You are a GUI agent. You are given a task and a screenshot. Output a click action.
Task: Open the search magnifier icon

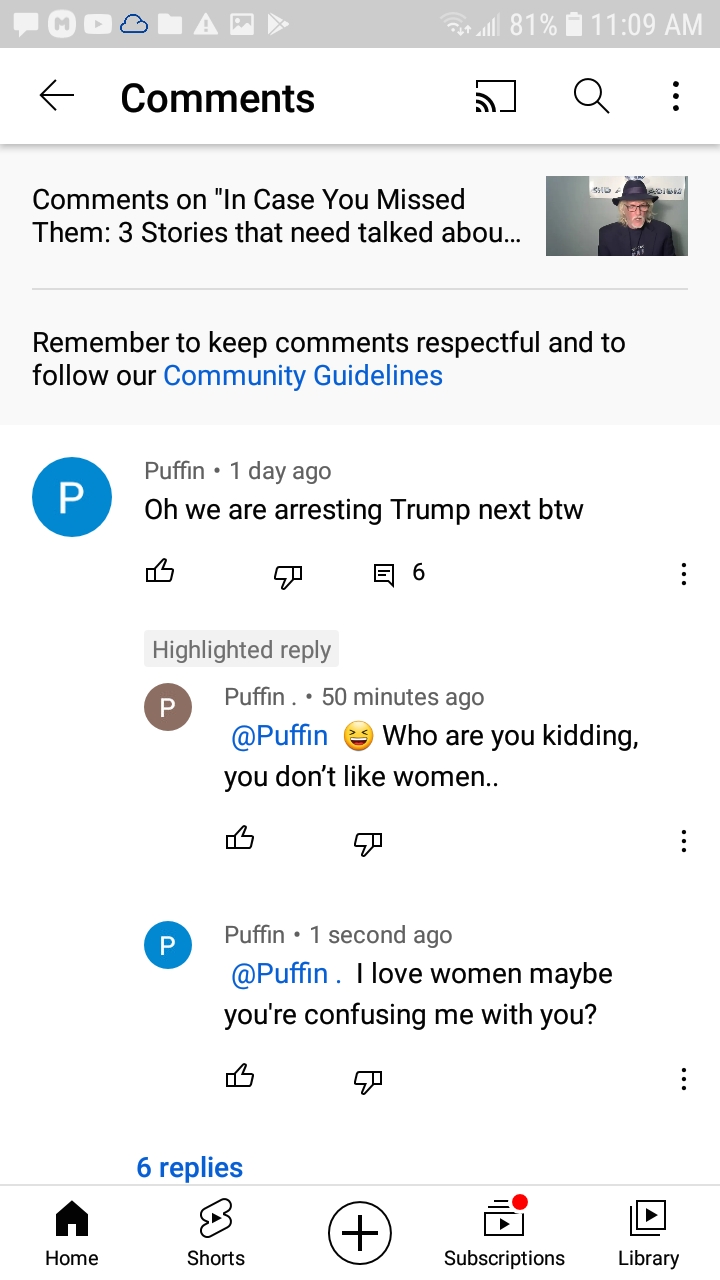coord(591,96)
